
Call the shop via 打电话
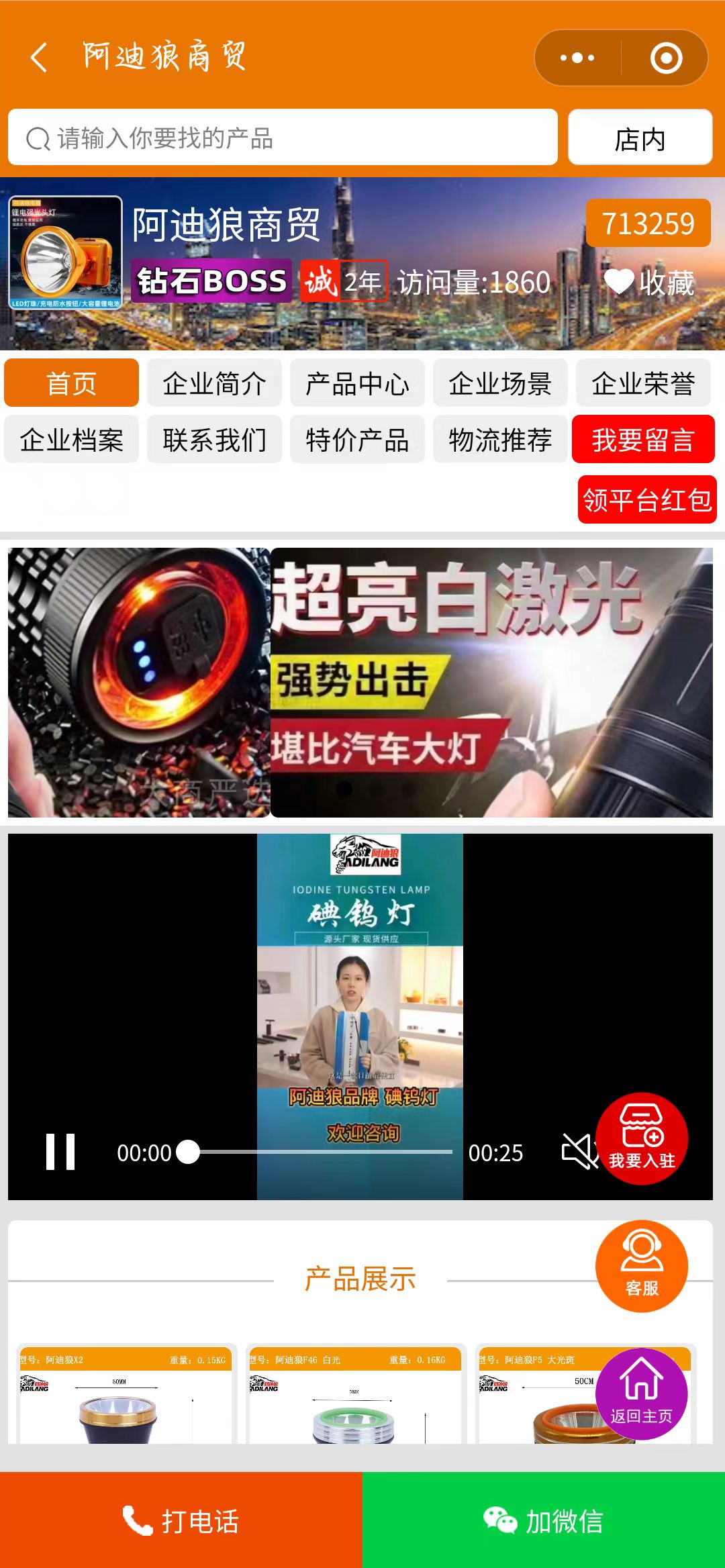click(x=181, y=1521)
